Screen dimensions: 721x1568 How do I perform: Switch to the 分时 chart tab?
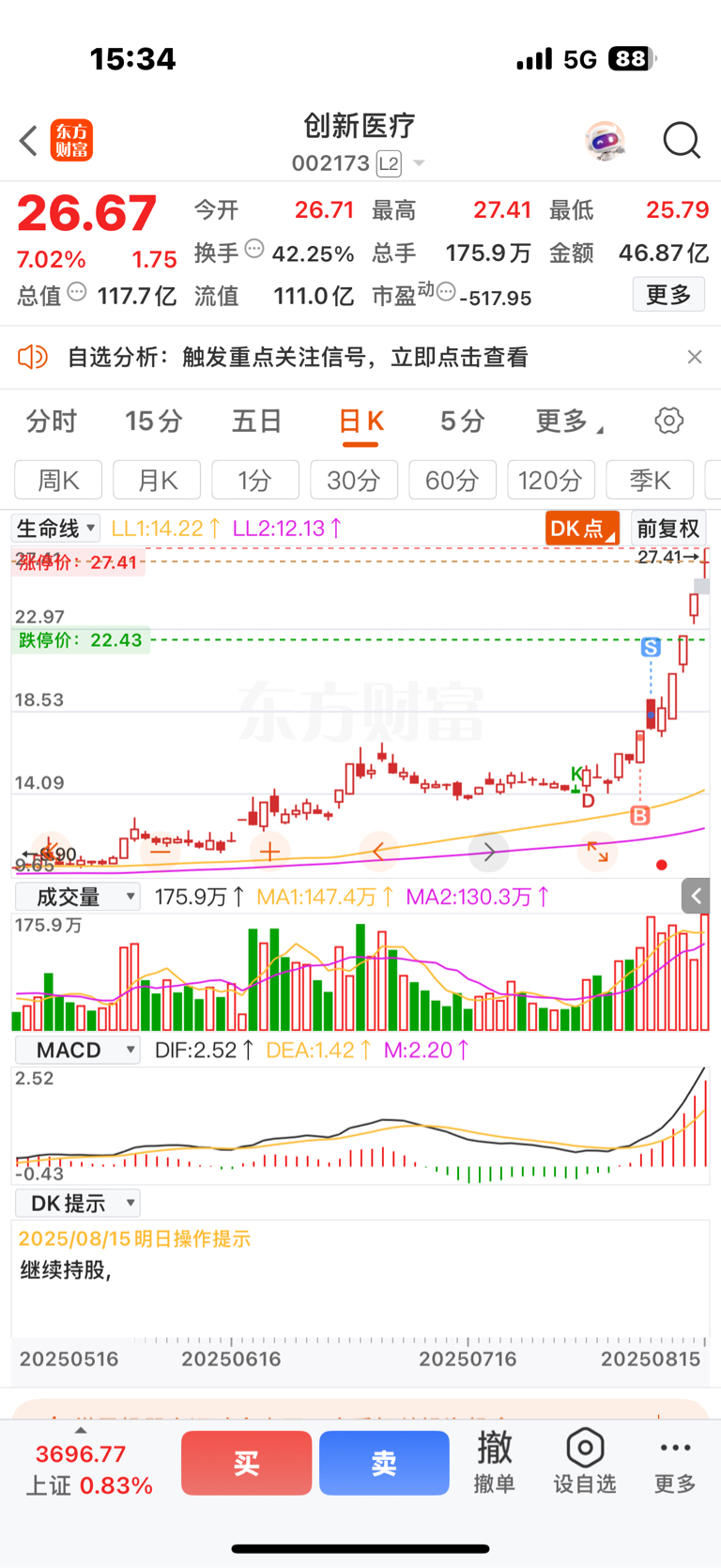click(52, 421)
